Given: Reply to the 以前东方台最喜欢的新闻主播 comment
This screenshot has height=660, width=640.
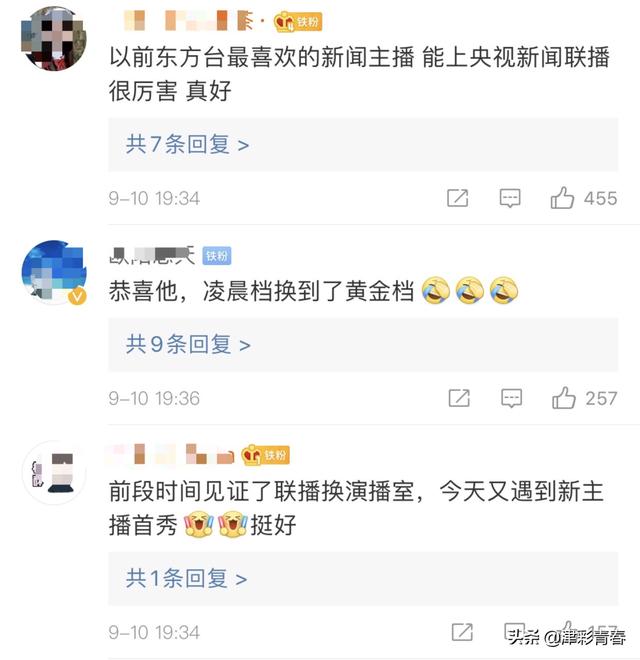Looking at the screenshot, I should 510,198.
